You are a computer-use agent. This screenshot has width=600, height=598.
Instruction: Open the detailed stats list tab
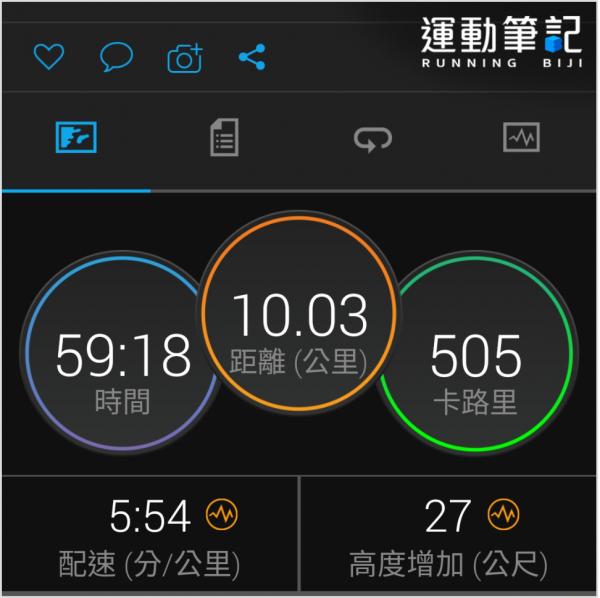[224, 139]
